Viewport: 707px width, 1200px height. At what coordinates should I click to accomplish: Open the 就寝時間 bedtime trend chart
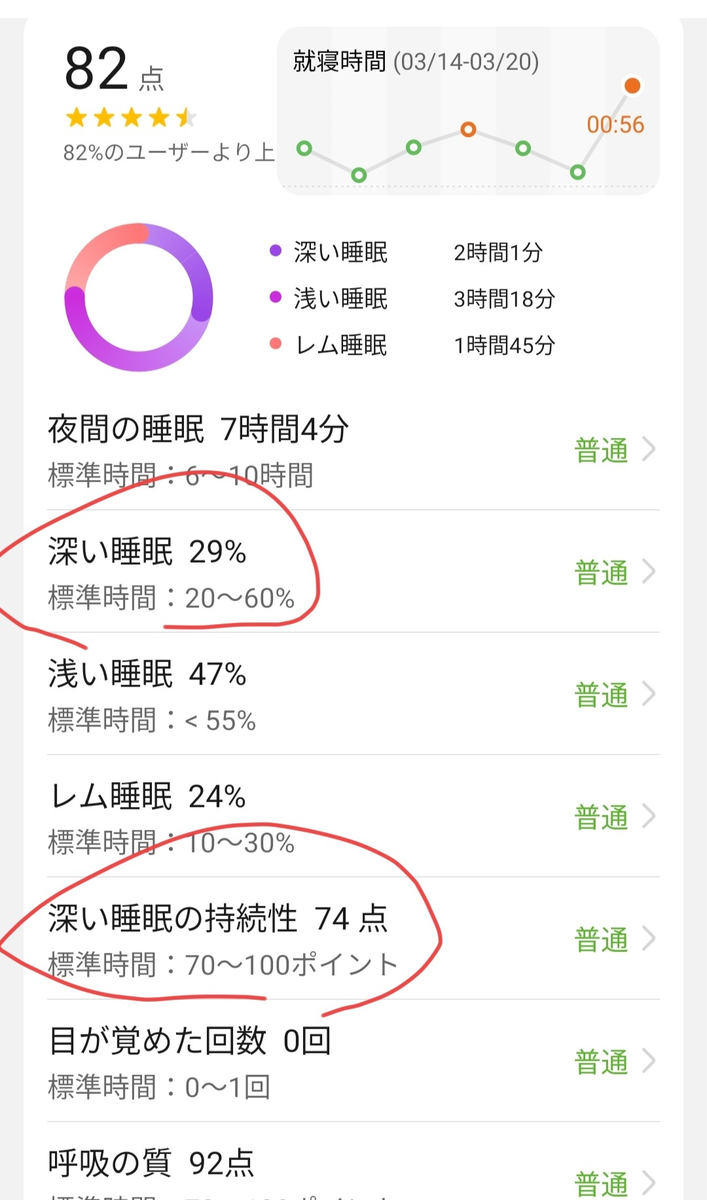(x=468, y=110)
